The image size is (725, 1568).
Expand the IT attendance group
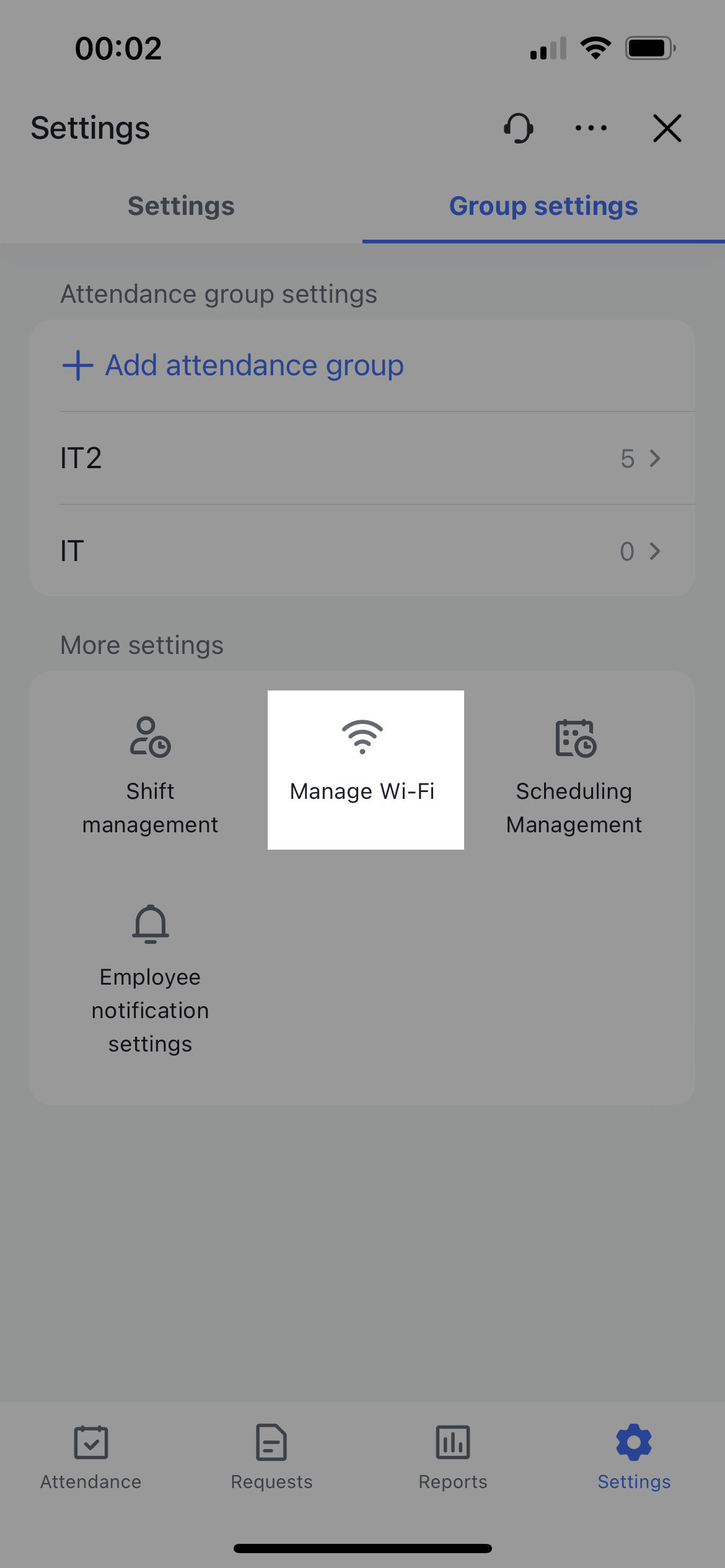pyautogui.click(x=362, y=550)
